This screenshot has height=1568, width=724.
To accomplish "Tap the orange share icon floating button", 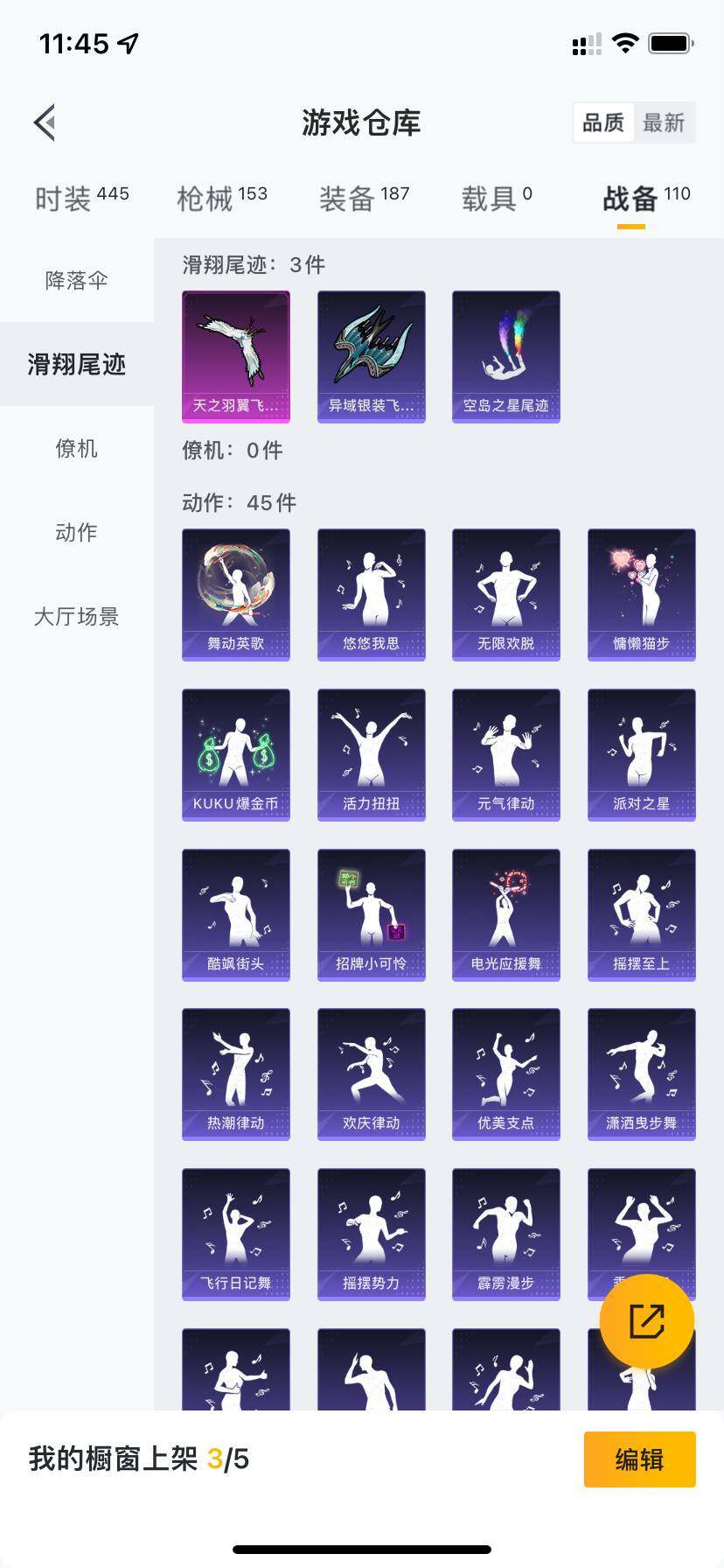I will [645, 1319].
